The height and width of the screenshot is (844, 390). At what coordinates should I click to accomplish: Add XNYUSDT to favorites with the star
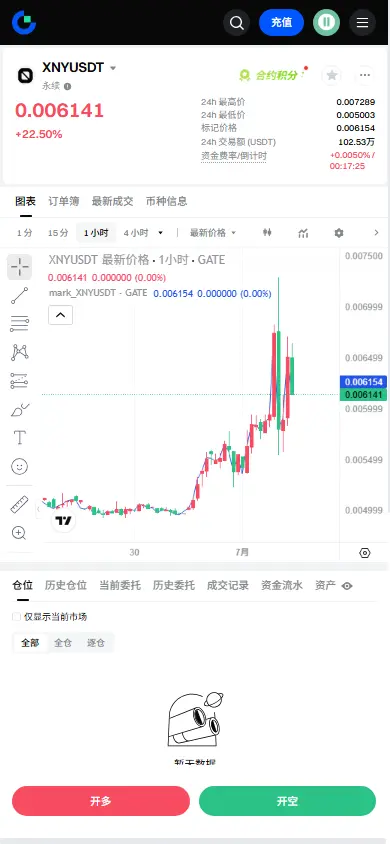(x=332, y=75)
